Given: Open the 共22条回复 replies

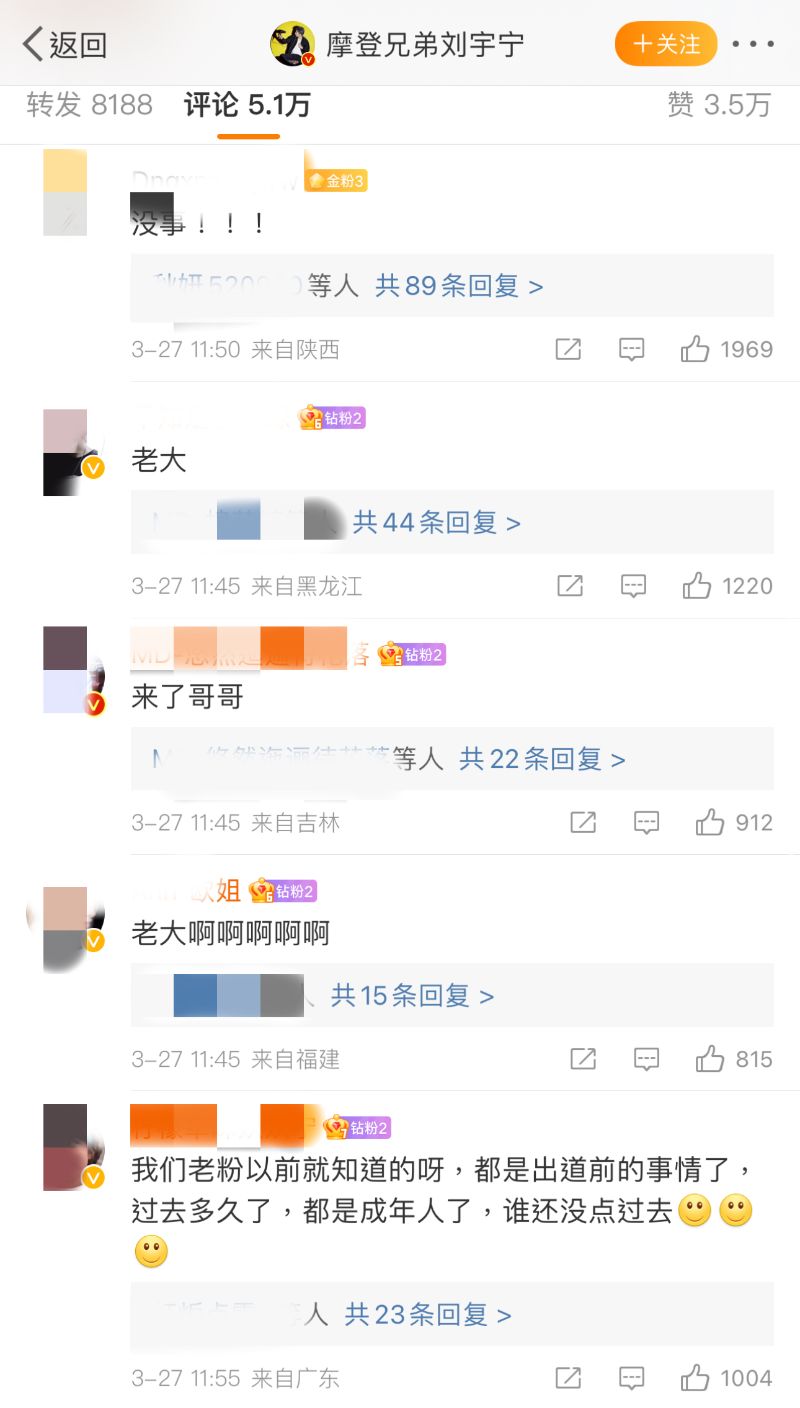Looking at the screenshot, I should tap(542, 760).
